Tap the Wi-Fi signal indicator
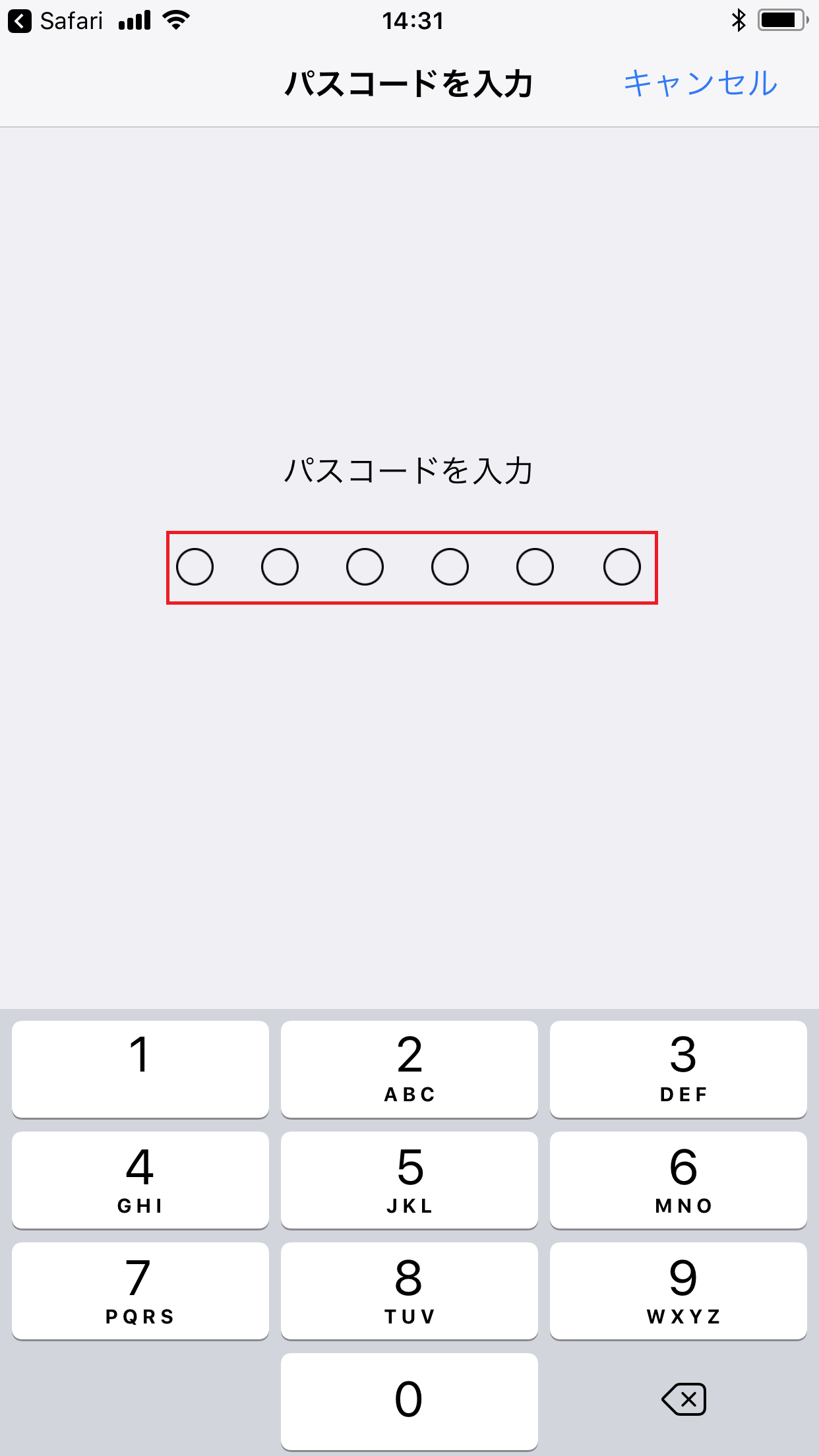Viewport: 819px width, 1456px height. coord(175,19)
